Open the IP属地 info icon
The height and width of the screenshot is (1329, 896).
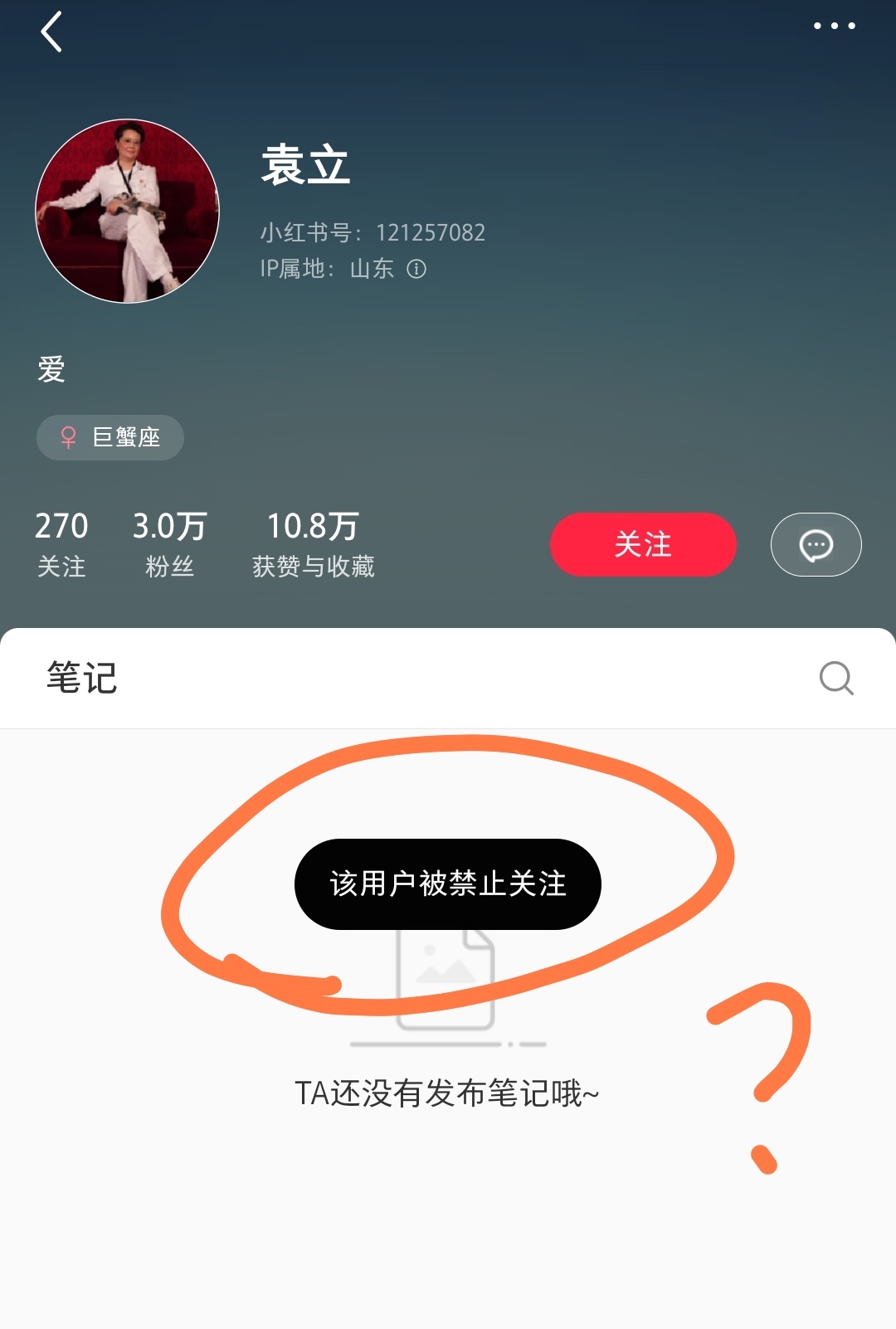pyautogui.click(x=416, y=269)
